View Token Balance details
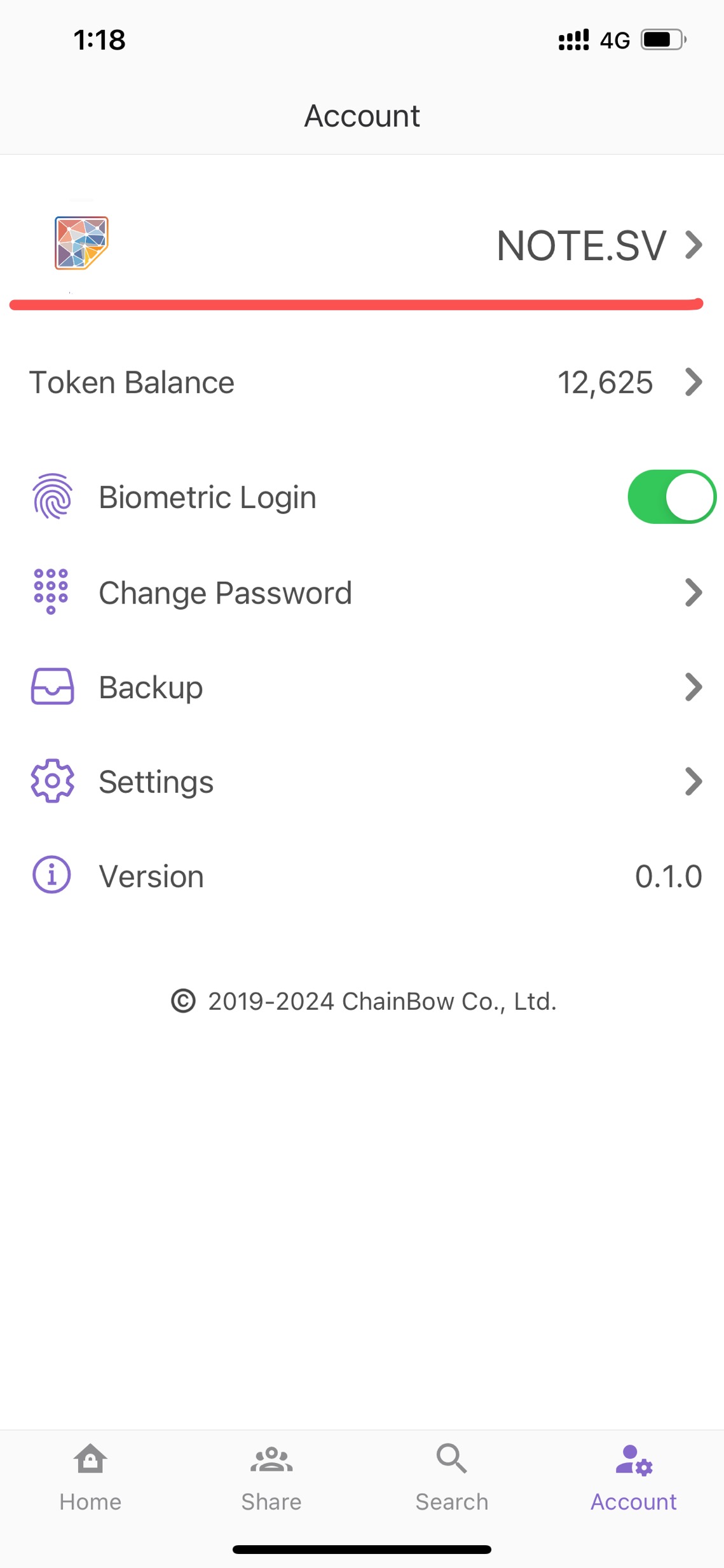 (x=362, y=383)
